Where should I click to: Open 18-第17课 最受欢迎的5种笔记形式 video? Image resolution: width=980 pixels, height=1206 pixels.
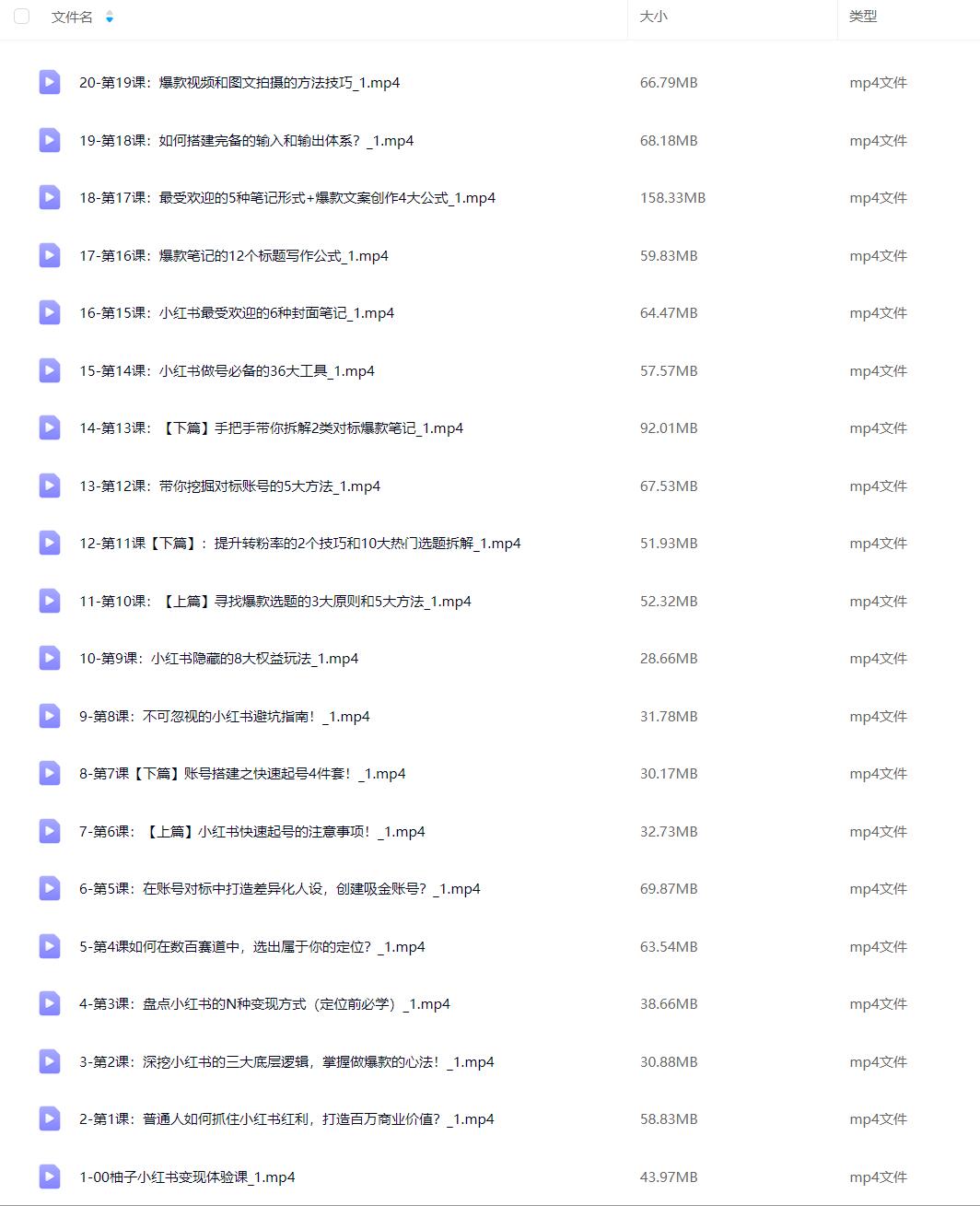pos(286,198)
